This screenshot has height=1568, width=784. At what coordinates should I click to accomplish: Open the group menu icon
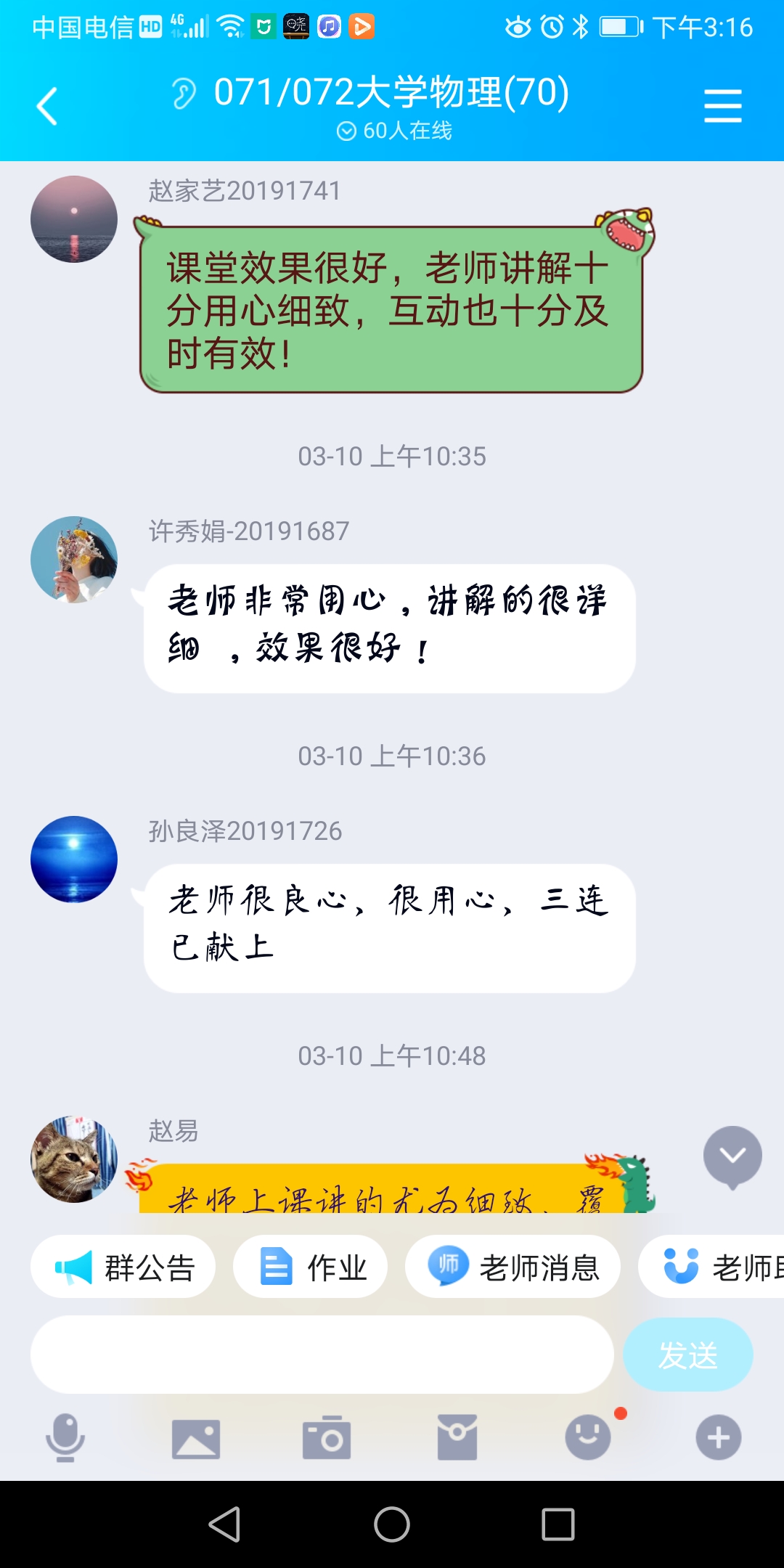tap(722, 107)
